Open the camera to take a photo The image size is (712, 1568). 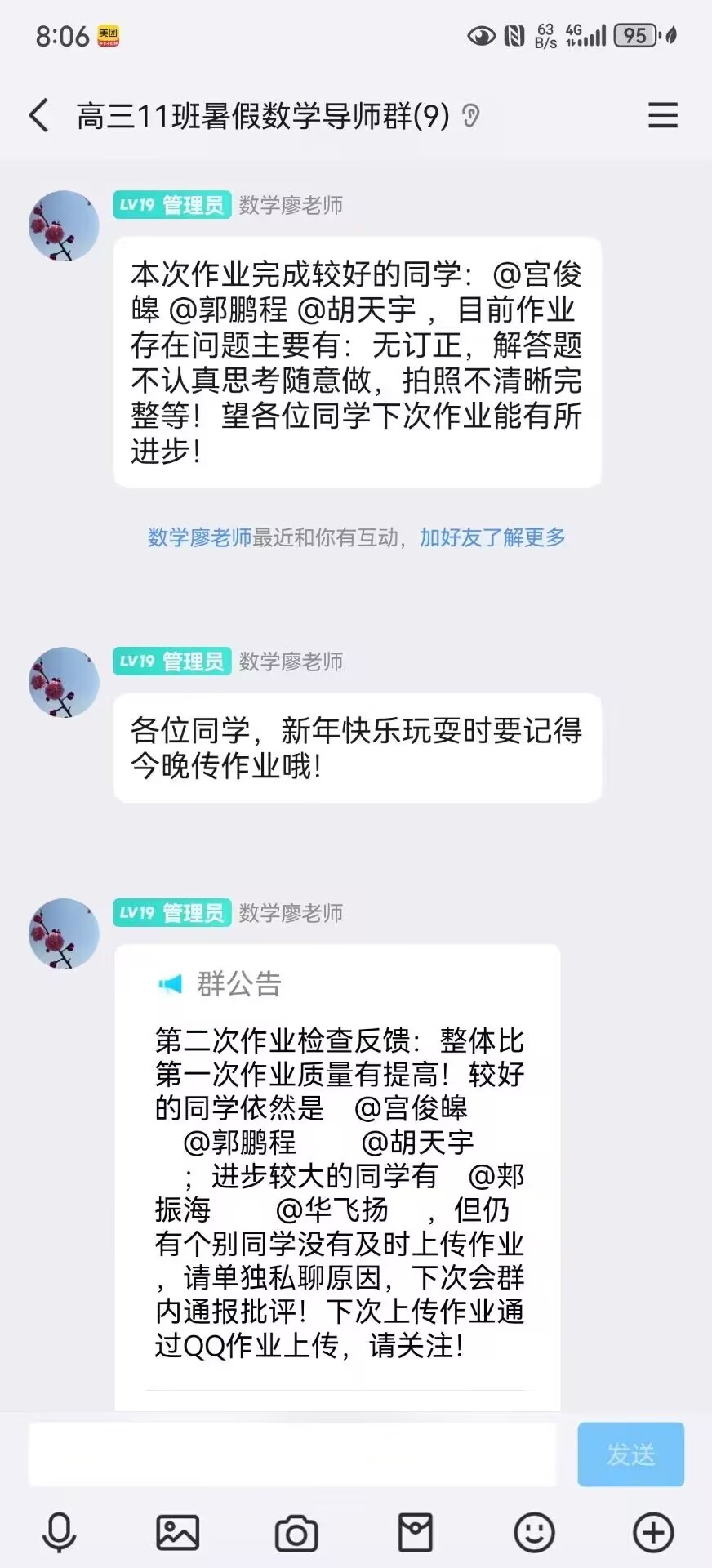(296, 1532)
